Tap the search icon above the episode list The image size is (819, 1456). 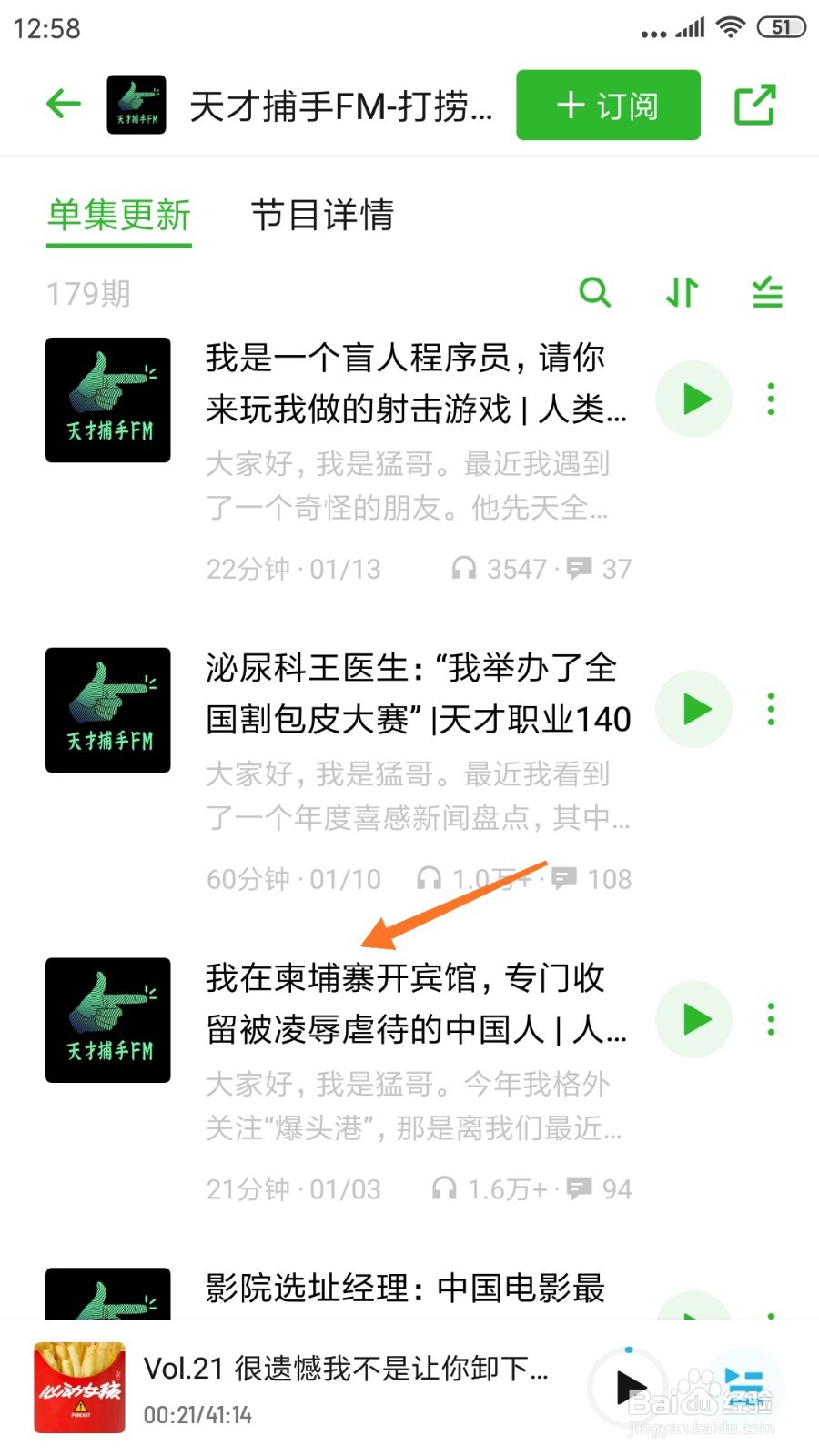tap(595, 293)
